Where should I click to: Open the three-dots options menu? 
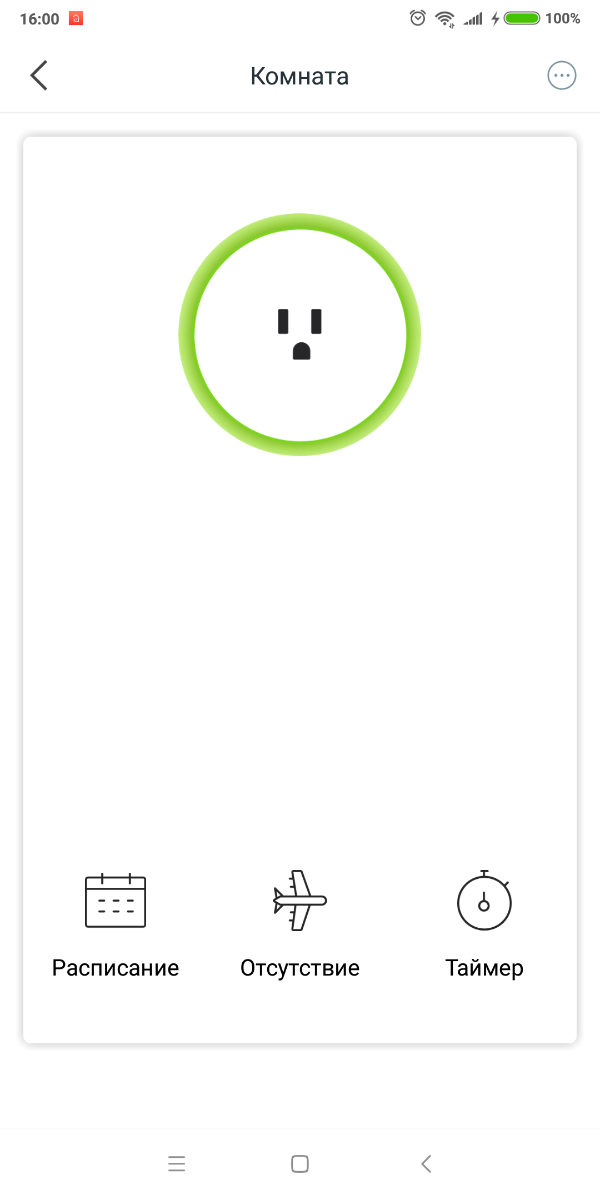coord(562,76)
